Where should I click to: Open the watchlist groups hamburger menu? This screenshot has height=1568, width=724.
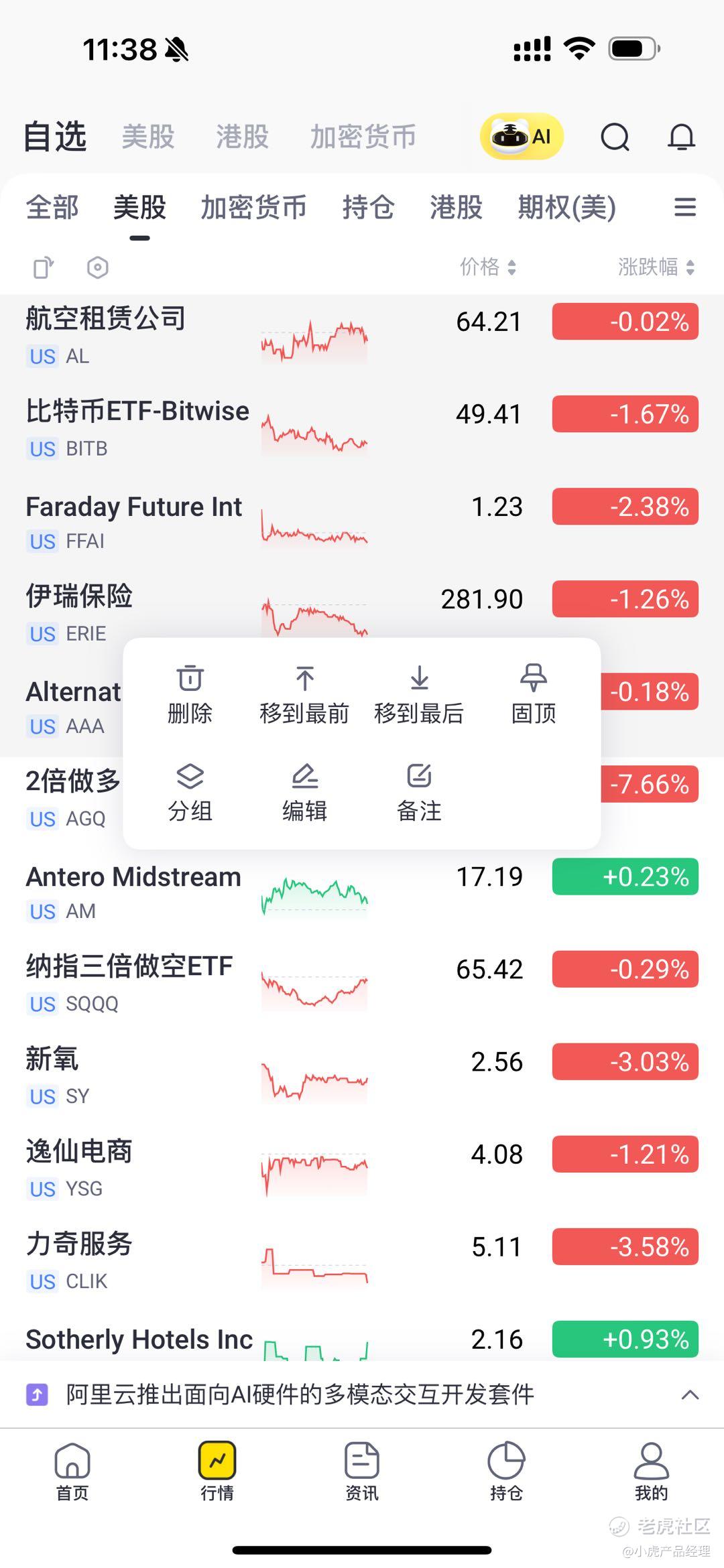(684, 207)
